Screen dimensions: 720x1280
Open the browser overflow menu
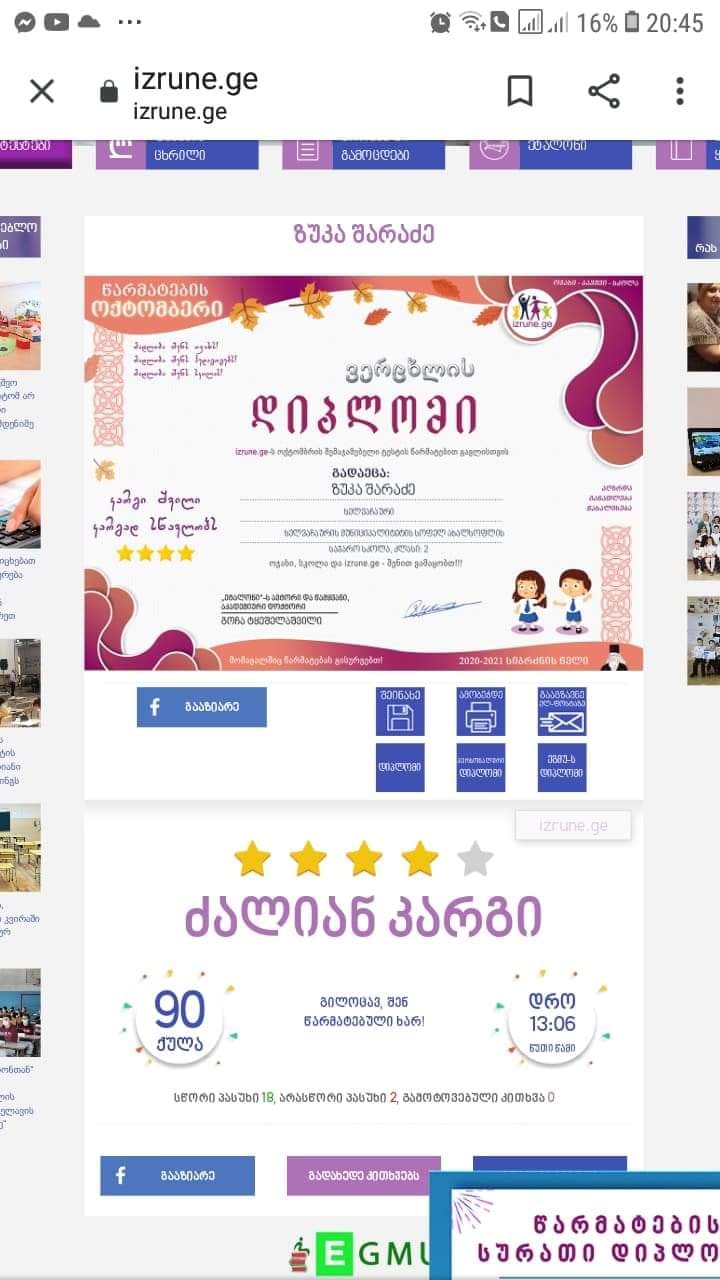(680, 92)
